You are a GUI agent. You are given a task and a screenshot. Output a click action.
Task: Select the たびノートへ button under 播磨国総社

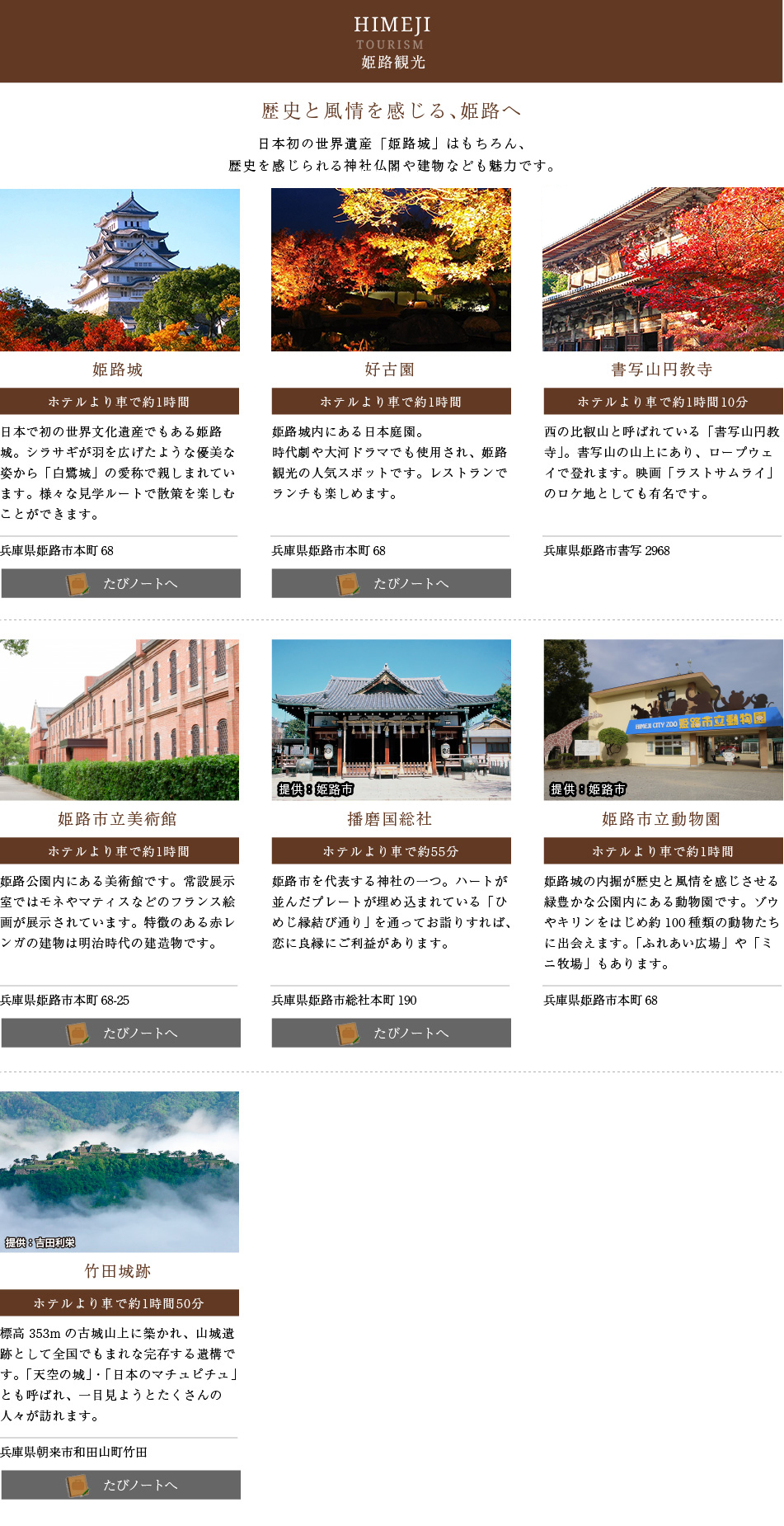[x=392, y=1033]
